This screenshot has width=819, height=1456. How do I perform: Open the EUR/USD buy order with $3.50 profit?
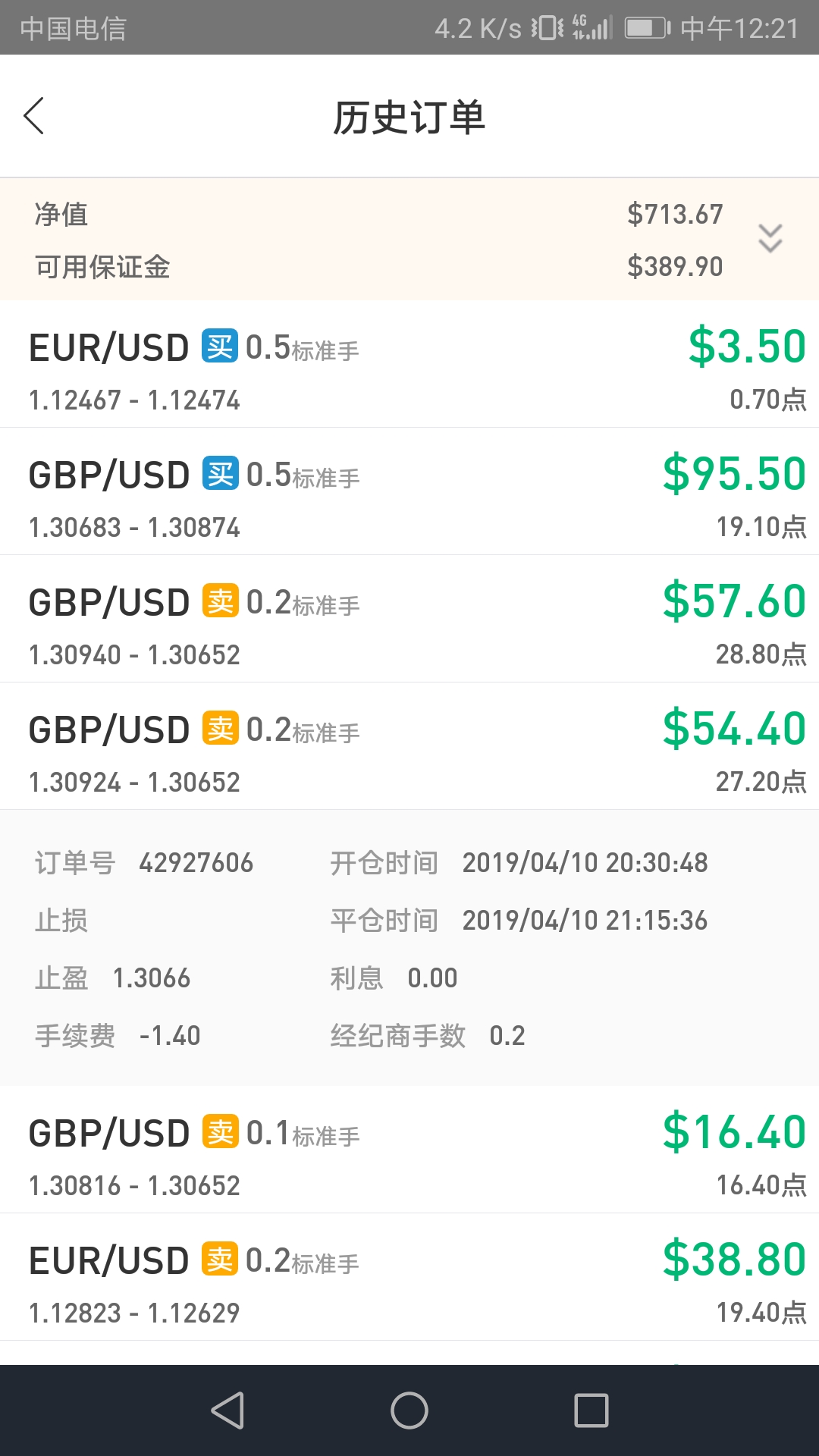(409, 364)
